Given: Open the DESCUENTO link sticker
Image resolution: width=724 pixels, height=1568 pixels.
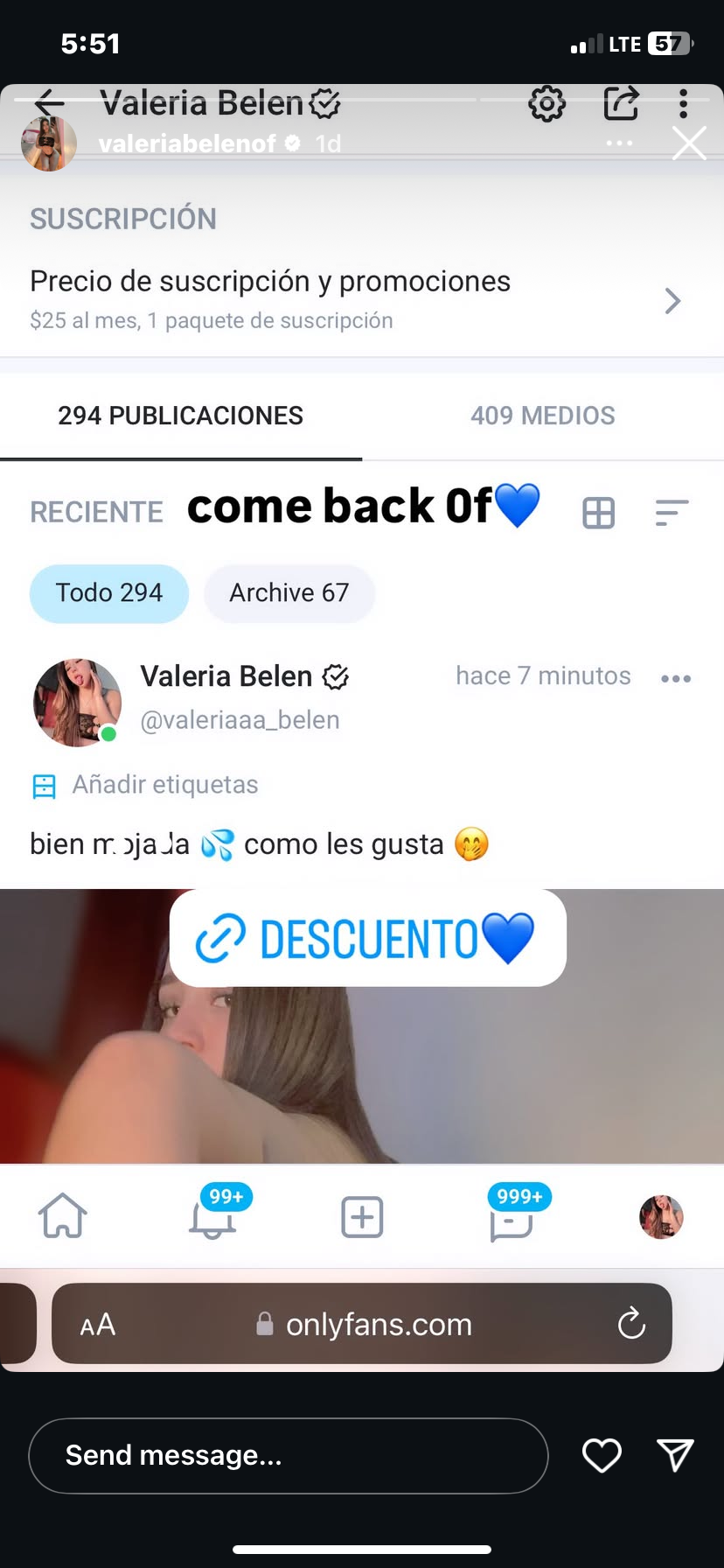Looking at the screenshot, I should [x=367, y=938].
